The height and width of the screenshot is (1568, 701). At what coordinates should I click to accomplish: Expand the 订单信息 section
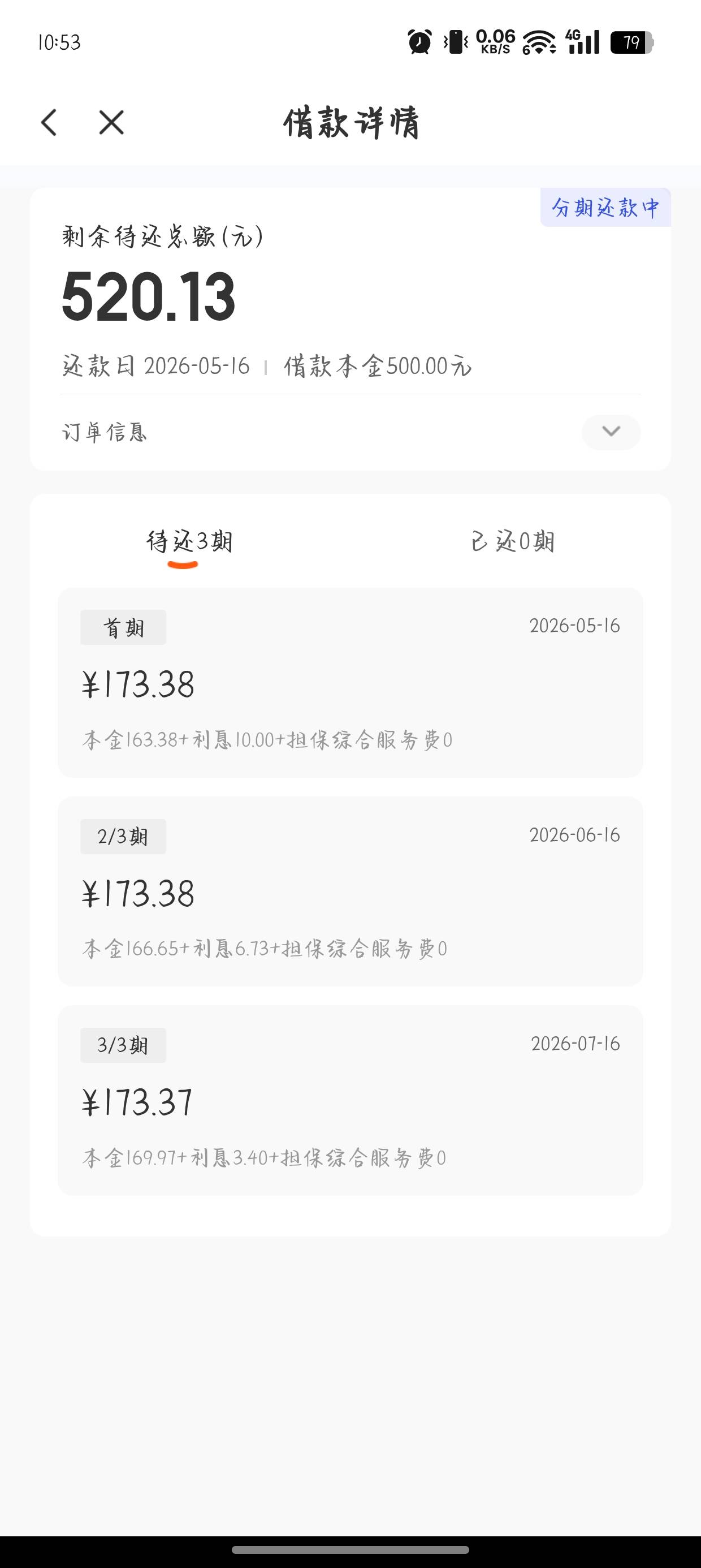[611, 432]
